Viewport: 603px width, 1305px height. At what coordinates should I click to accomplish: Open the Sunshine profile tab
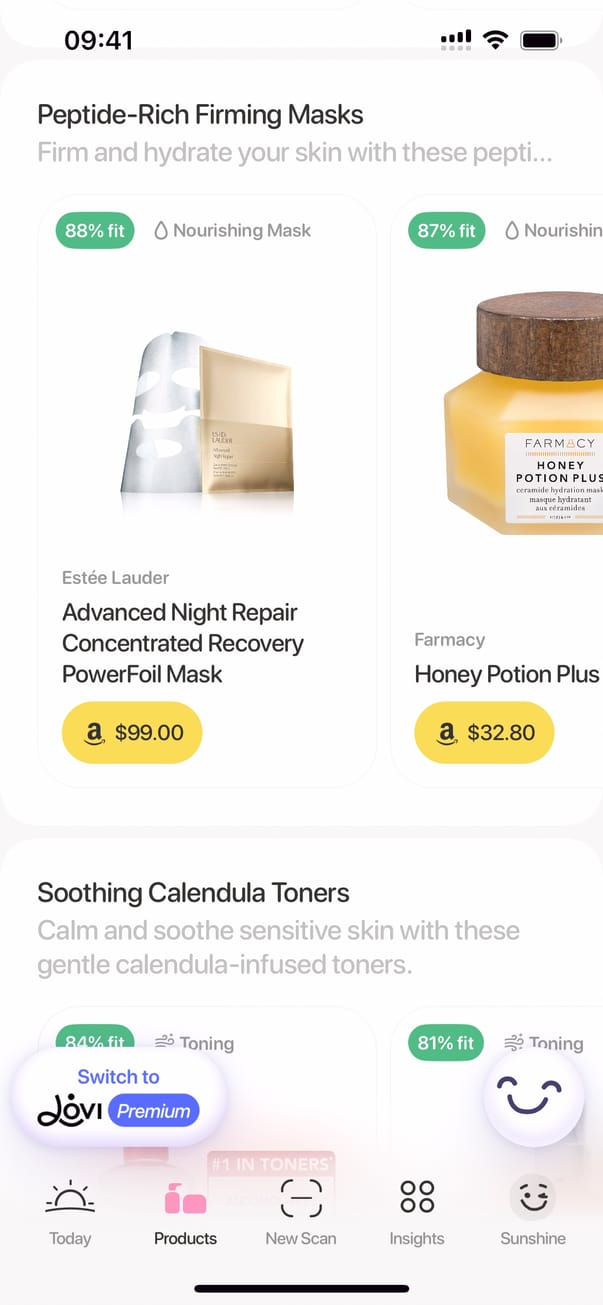(x=533, y=1212)
